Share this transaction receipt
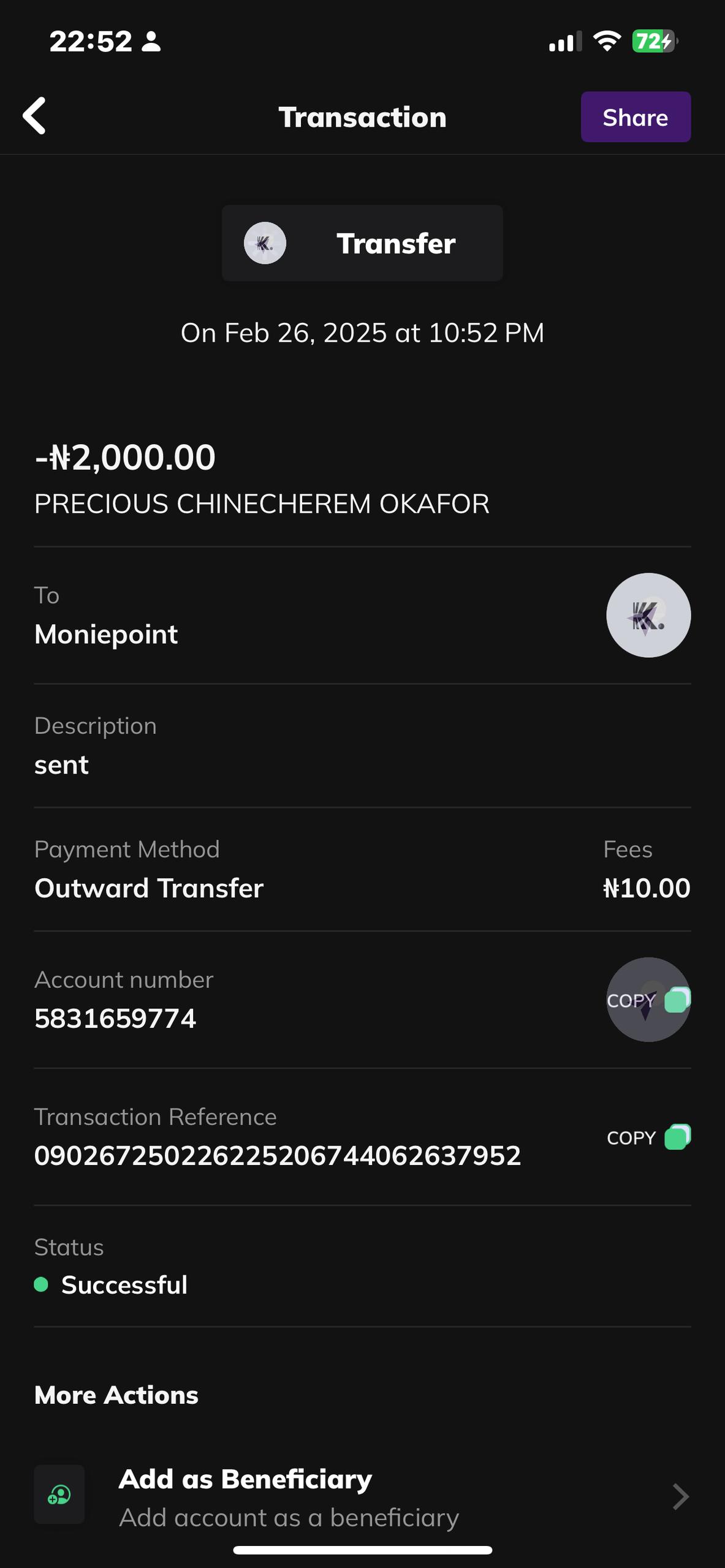Screen dimensions: 725x1568 click(x=635, y=117)
